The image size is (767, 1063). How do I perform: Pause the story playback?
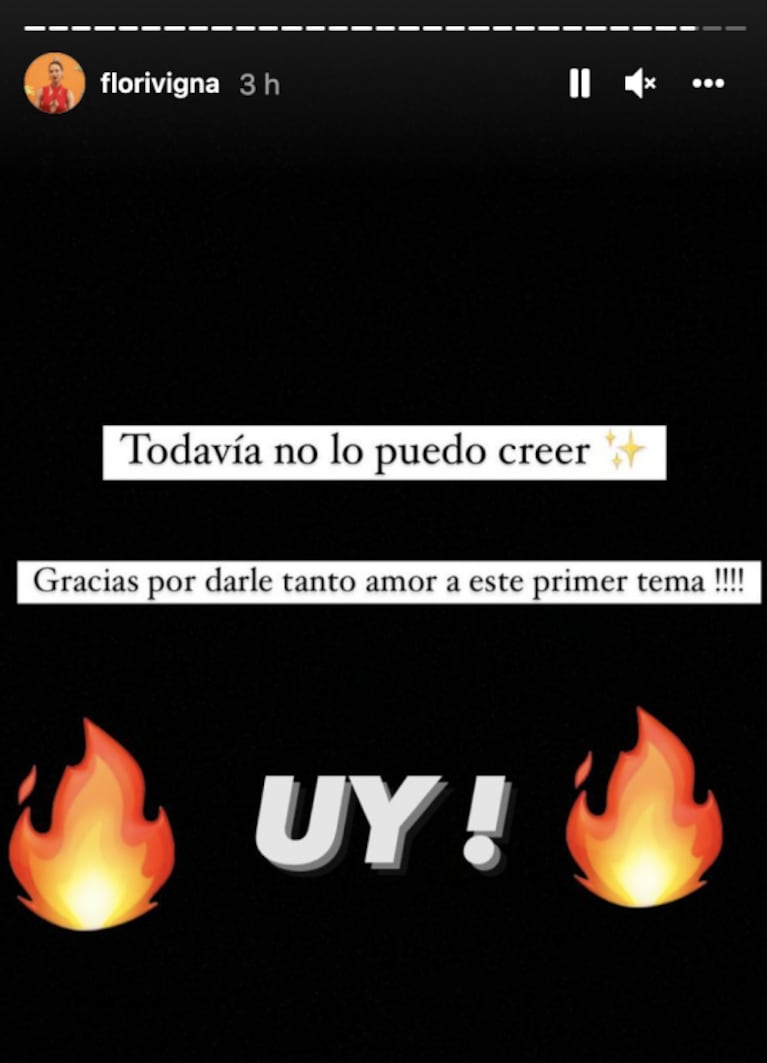pos(580,84)
